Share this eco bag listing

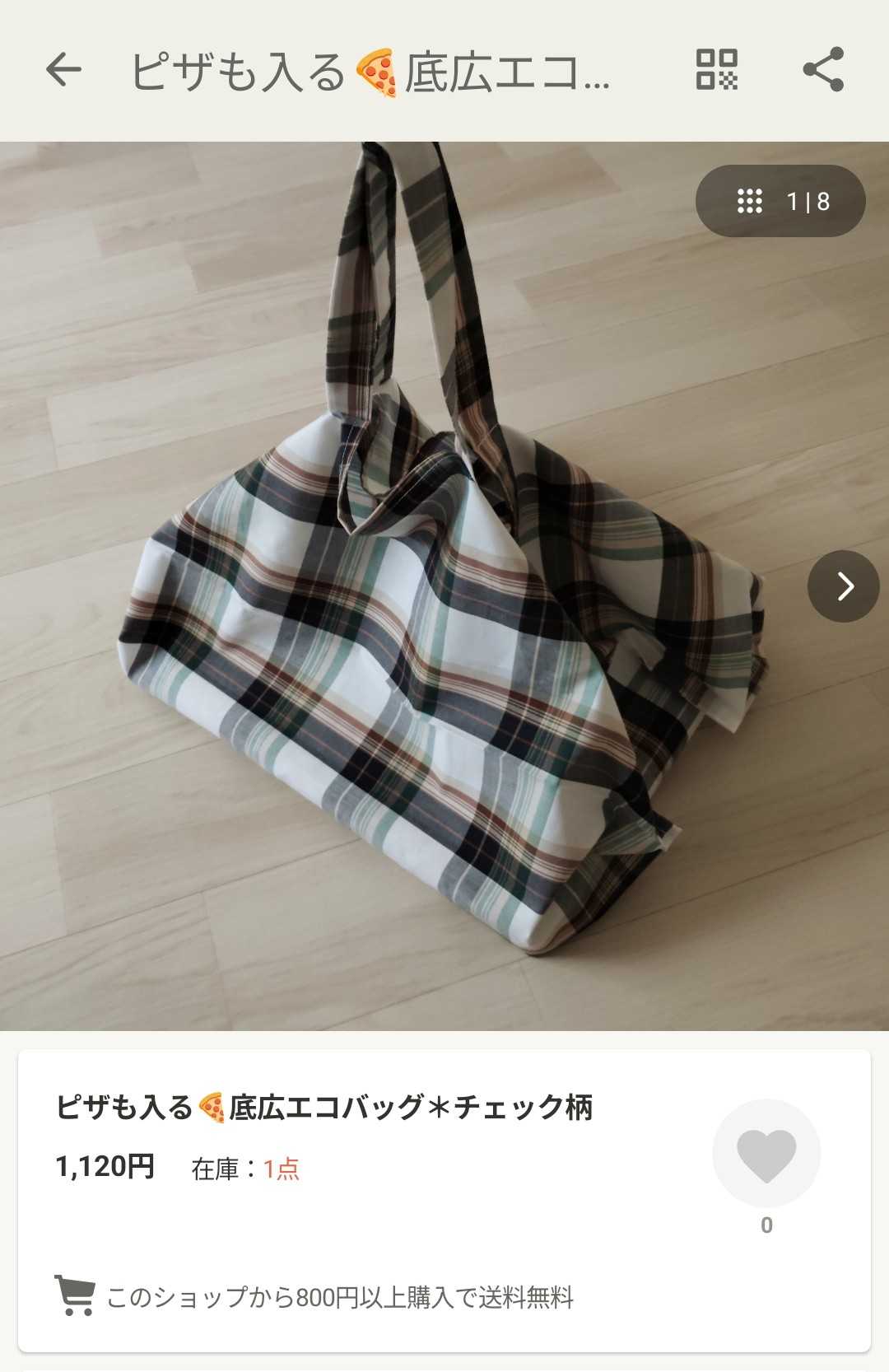pos(824,69)
